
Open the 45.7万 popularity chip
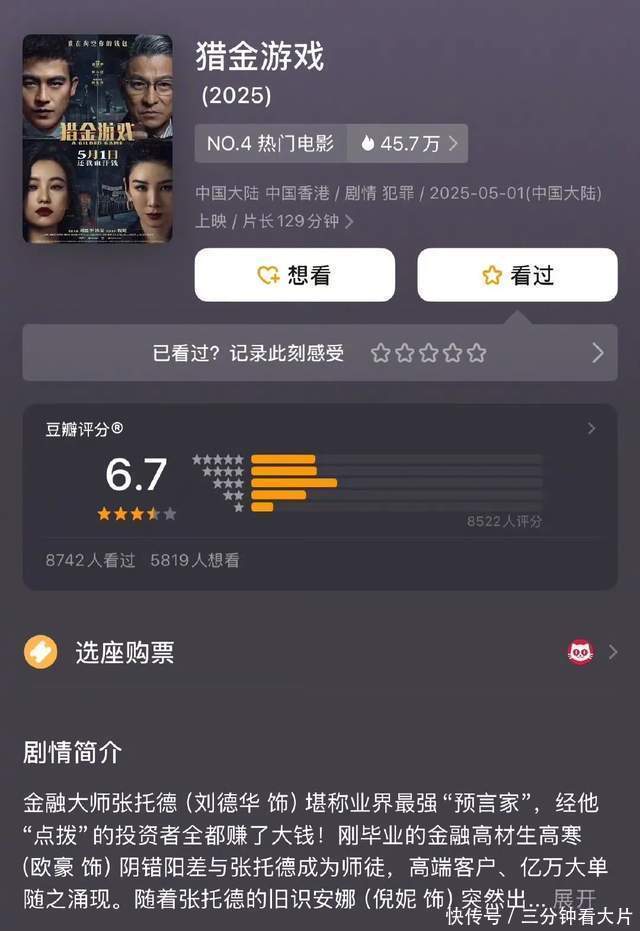tap(408, 144)
